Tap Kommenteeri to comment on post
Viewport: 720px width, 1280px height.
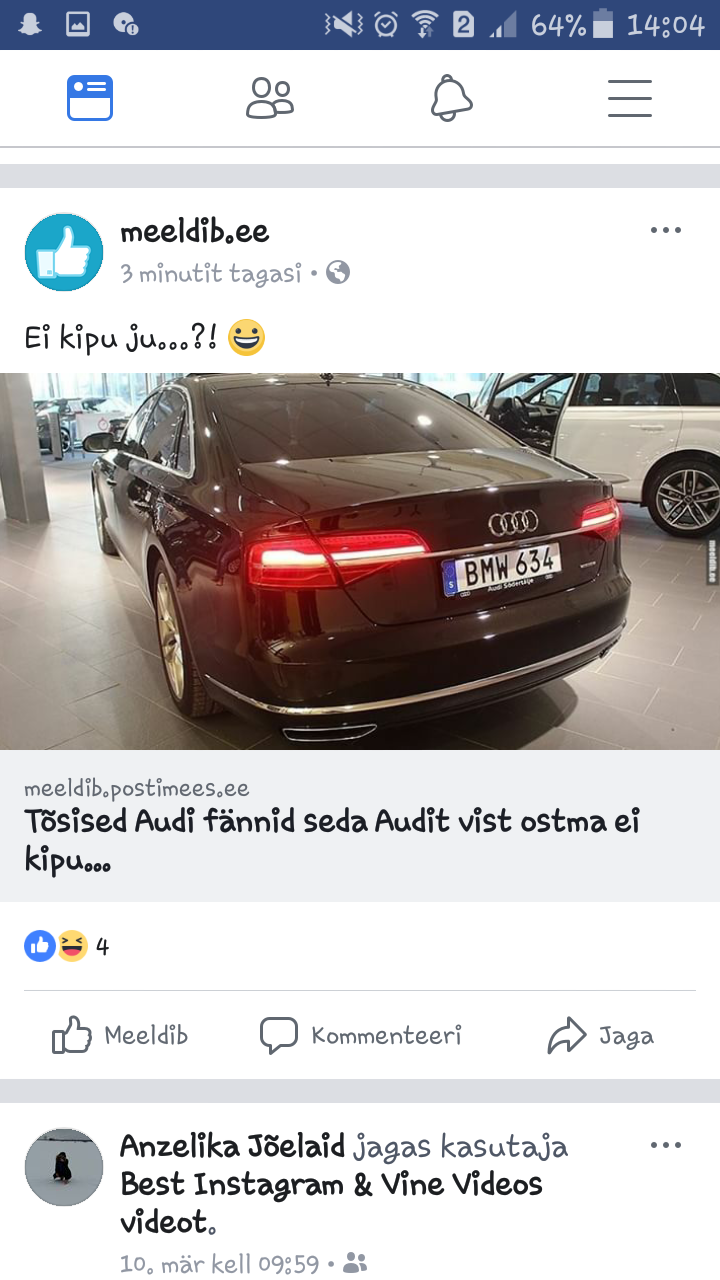click(x=360, y=1035)
